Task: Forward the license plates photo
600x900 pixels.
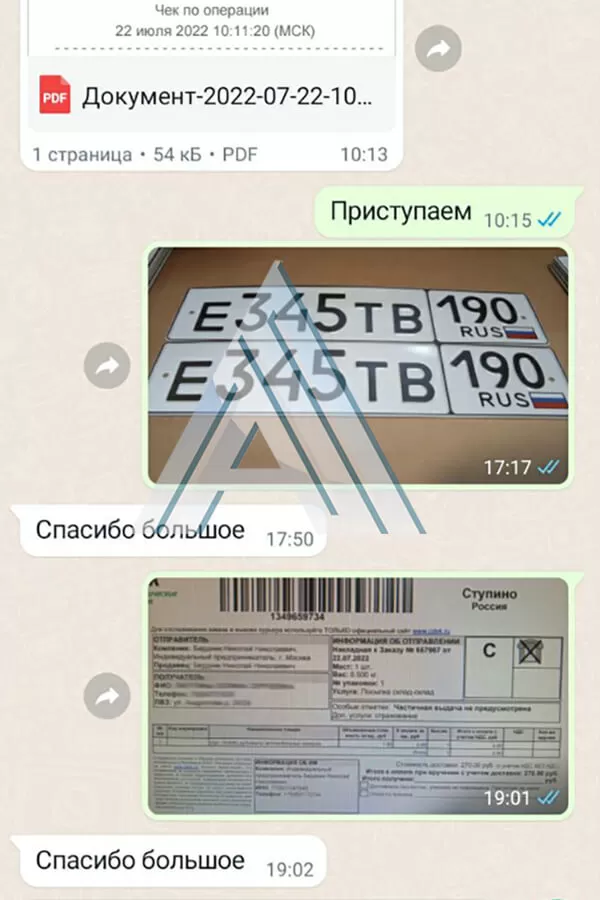Action: (108, 367)
